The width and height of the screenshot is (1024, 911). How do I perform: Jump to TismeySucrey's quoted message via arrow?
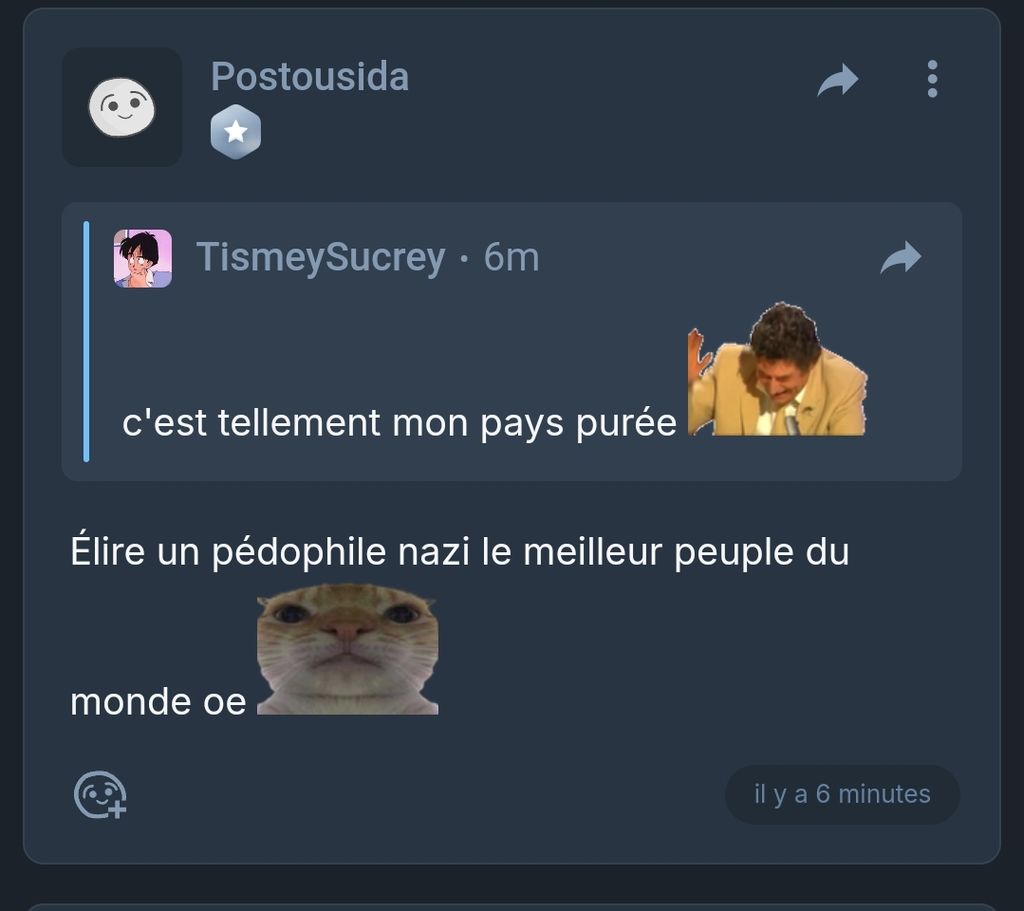click(900, 258)
